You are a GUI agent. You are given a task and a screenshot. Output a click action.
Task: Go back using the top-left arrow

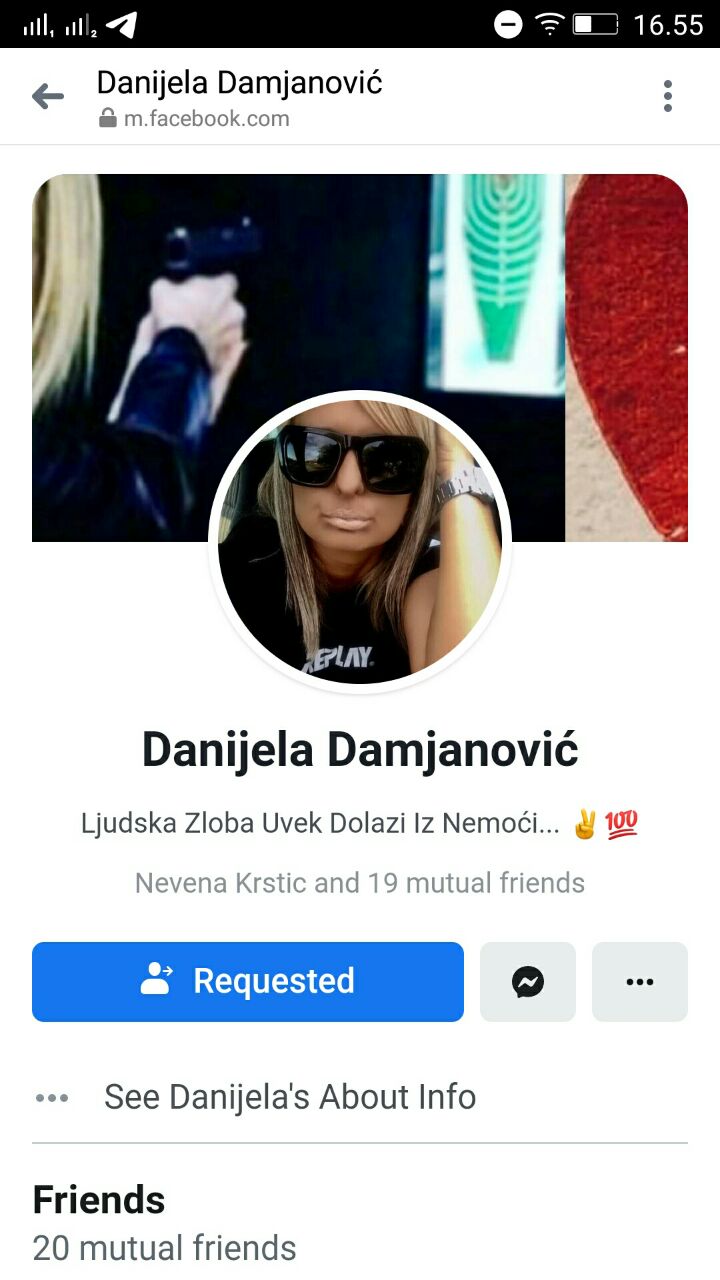(x=48, y=97)
